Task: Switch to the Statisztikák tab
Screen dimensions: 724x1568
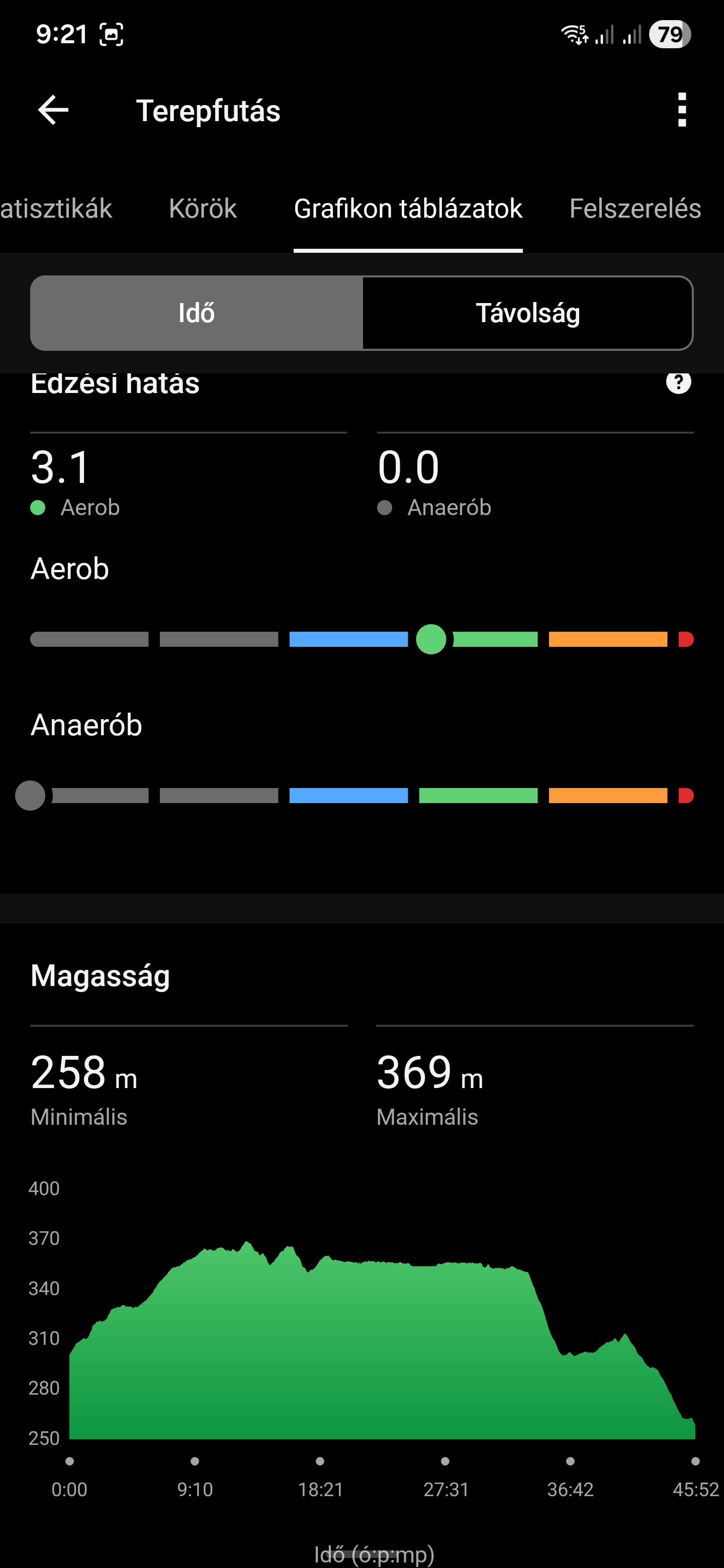Action: point(56,209)
